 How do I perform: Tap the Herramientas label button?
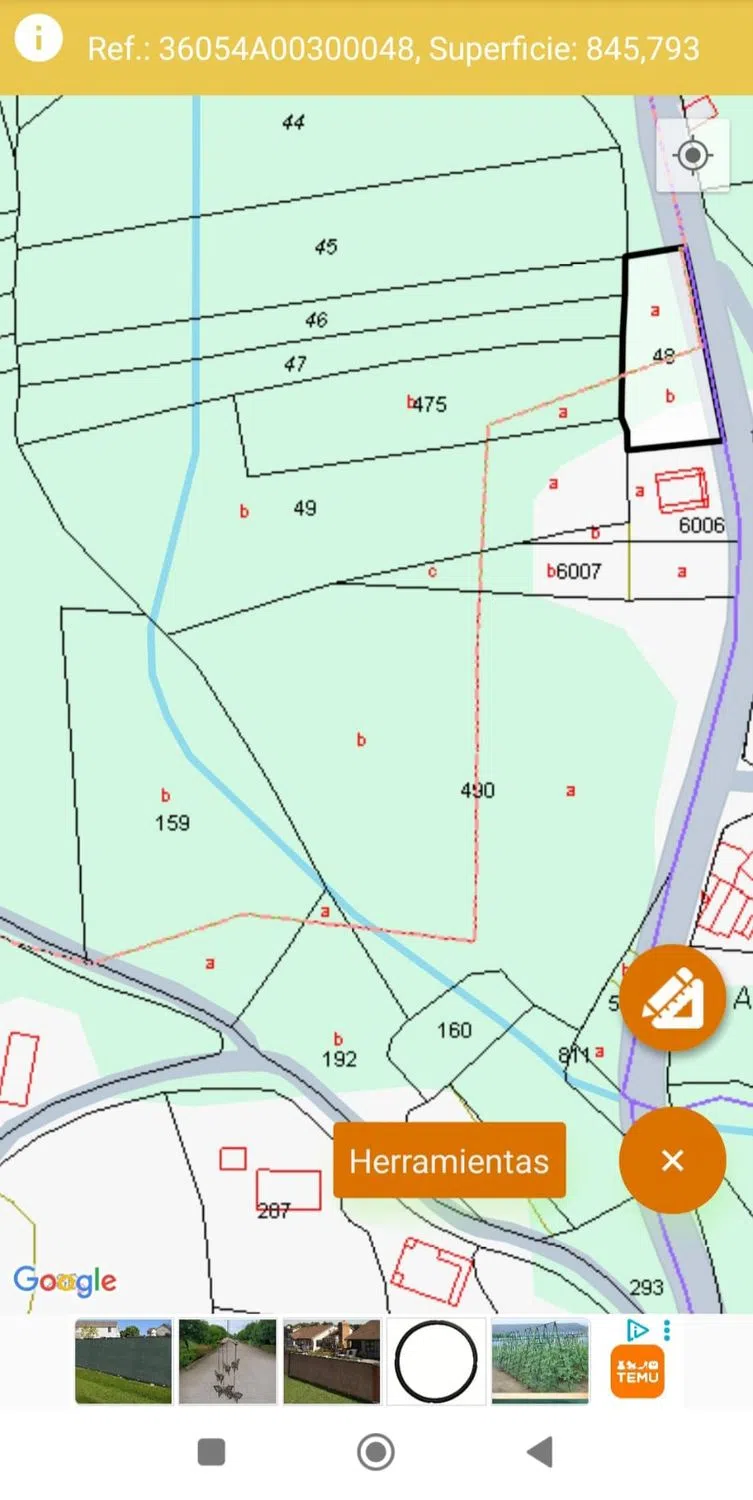click(449, 1160)
